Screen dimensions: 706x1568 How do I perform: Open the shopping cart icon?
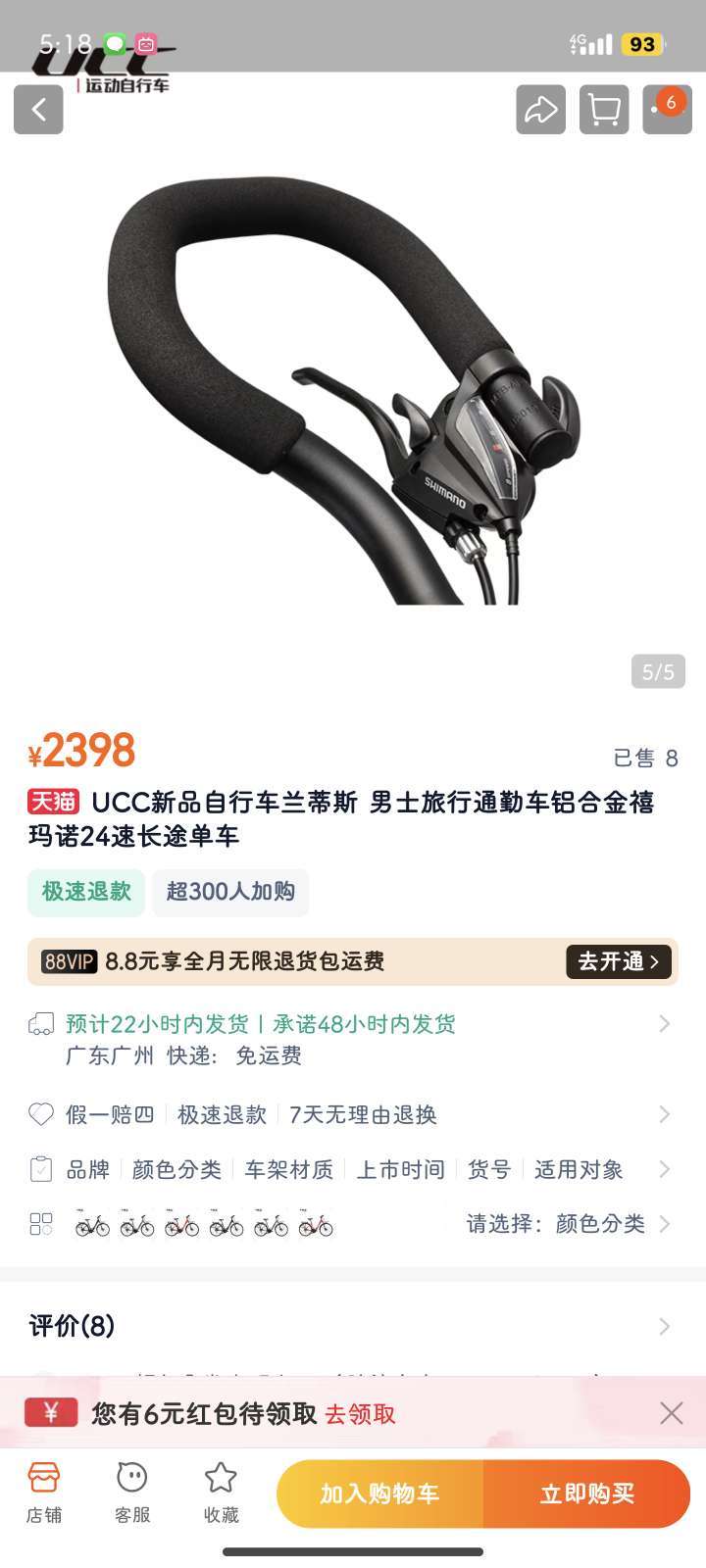coord(604,109)
